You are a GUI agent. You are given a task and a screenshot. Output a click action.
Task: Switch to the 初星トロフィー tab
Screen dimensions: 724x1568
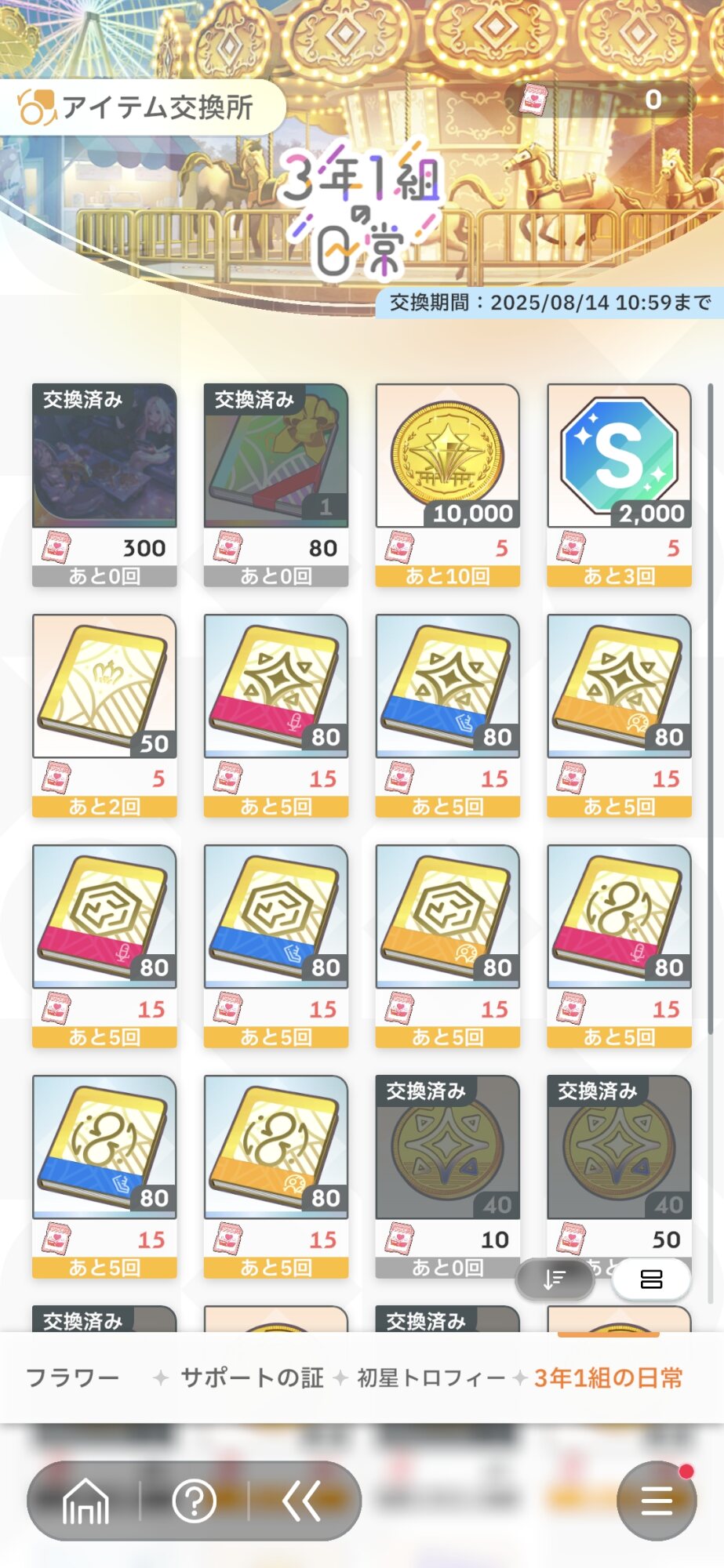(x=431, y=1377)
